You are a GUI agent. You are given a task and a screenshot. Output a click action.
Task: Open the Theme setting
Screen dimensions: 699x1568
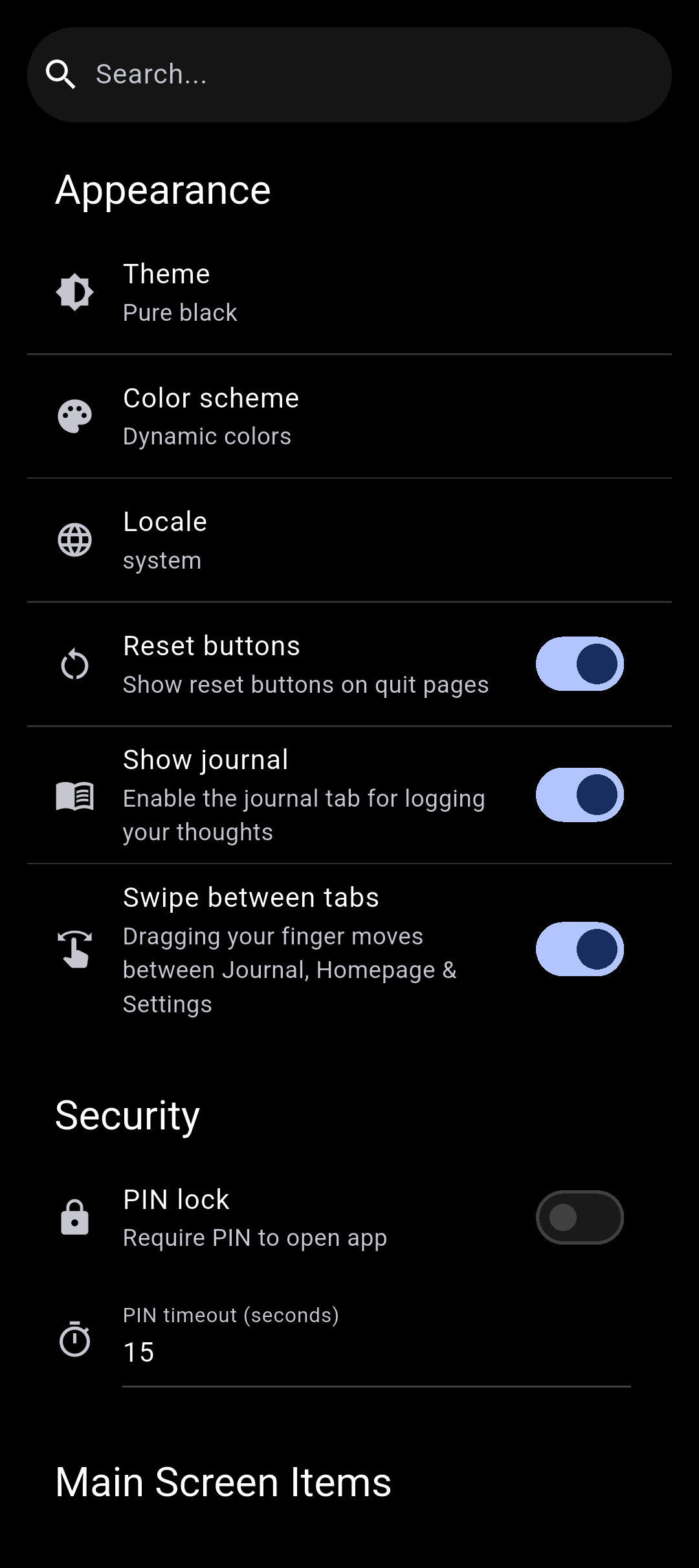click(349, 292)
